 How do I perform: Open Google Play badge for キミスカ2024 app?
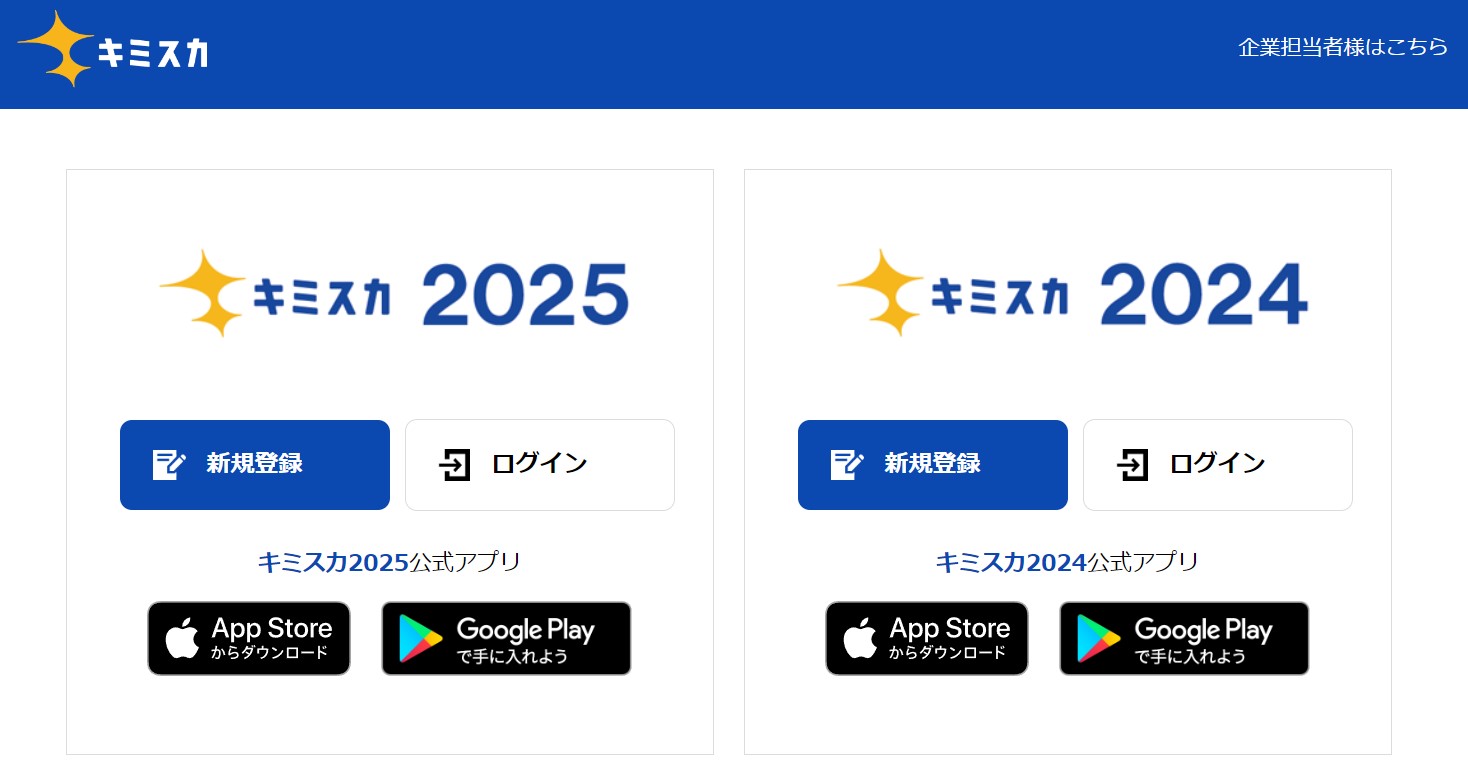pyautogui.click(x=1184, y=638)
